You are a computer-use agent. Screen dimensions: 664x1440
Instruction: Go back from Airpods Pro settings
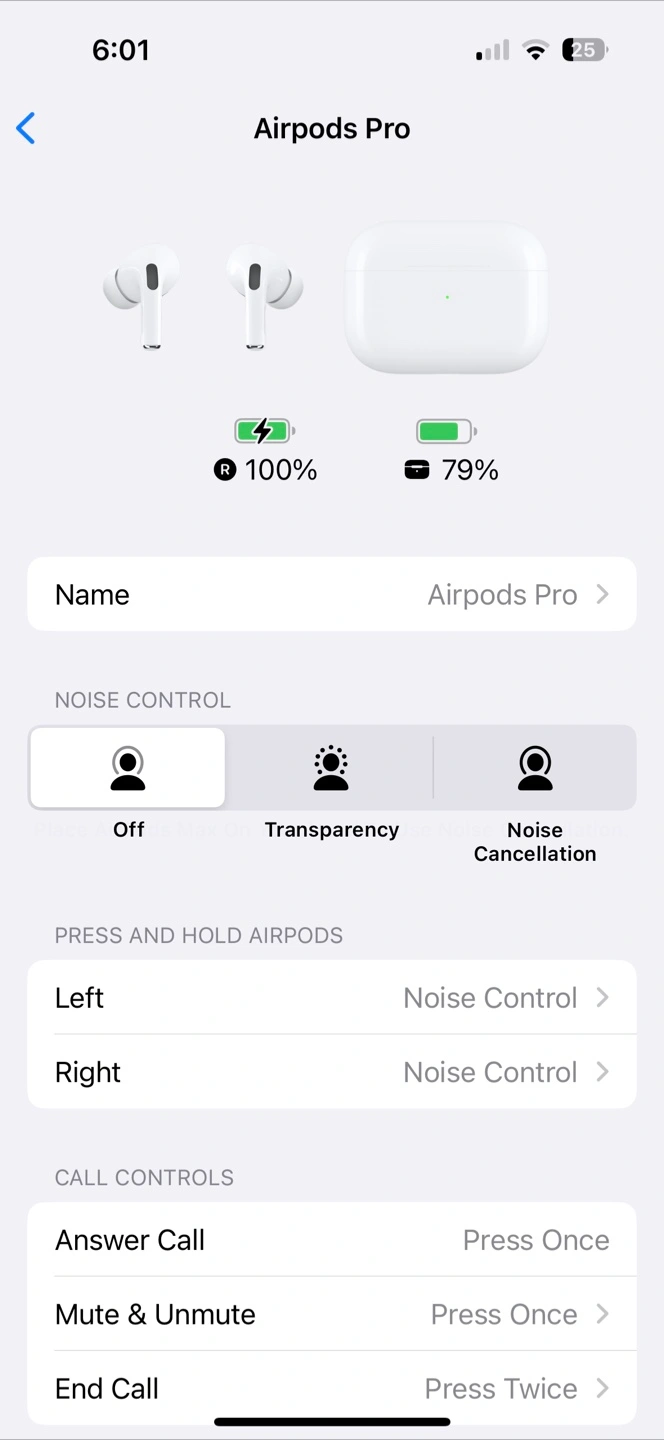27,128
